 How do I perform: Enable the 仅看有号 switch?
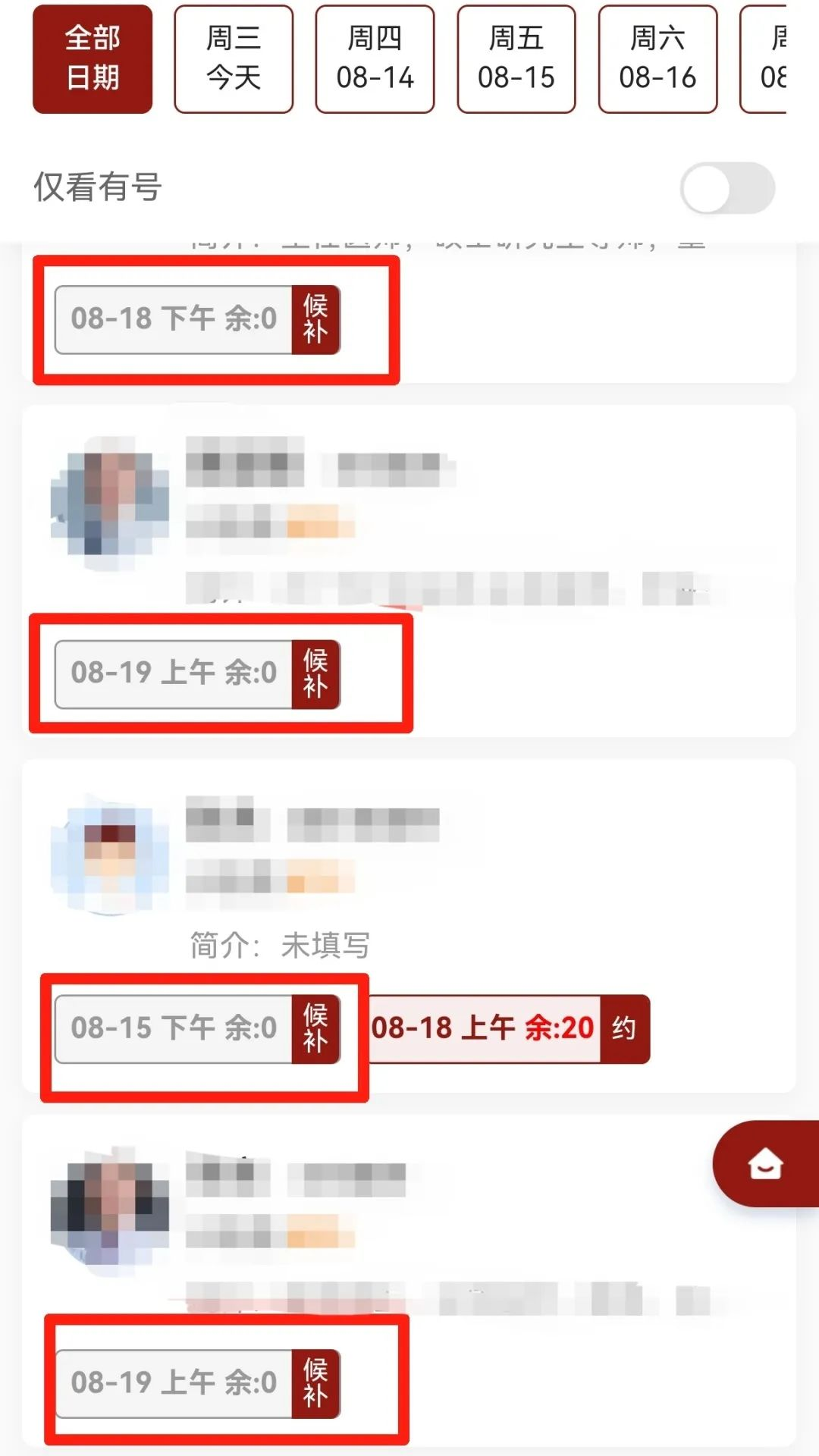click(x=726, y=188)
